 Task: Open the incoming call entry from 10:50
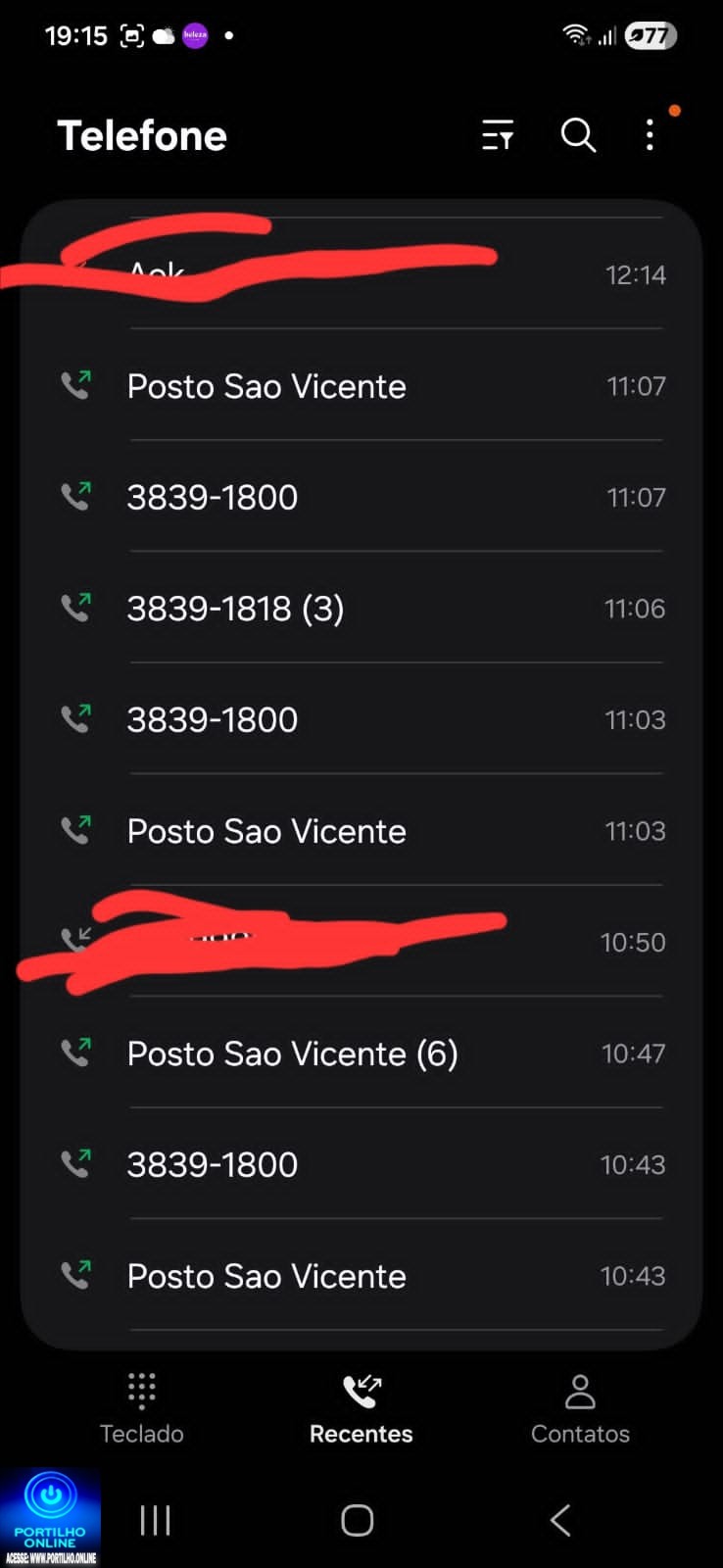[361, 942]
